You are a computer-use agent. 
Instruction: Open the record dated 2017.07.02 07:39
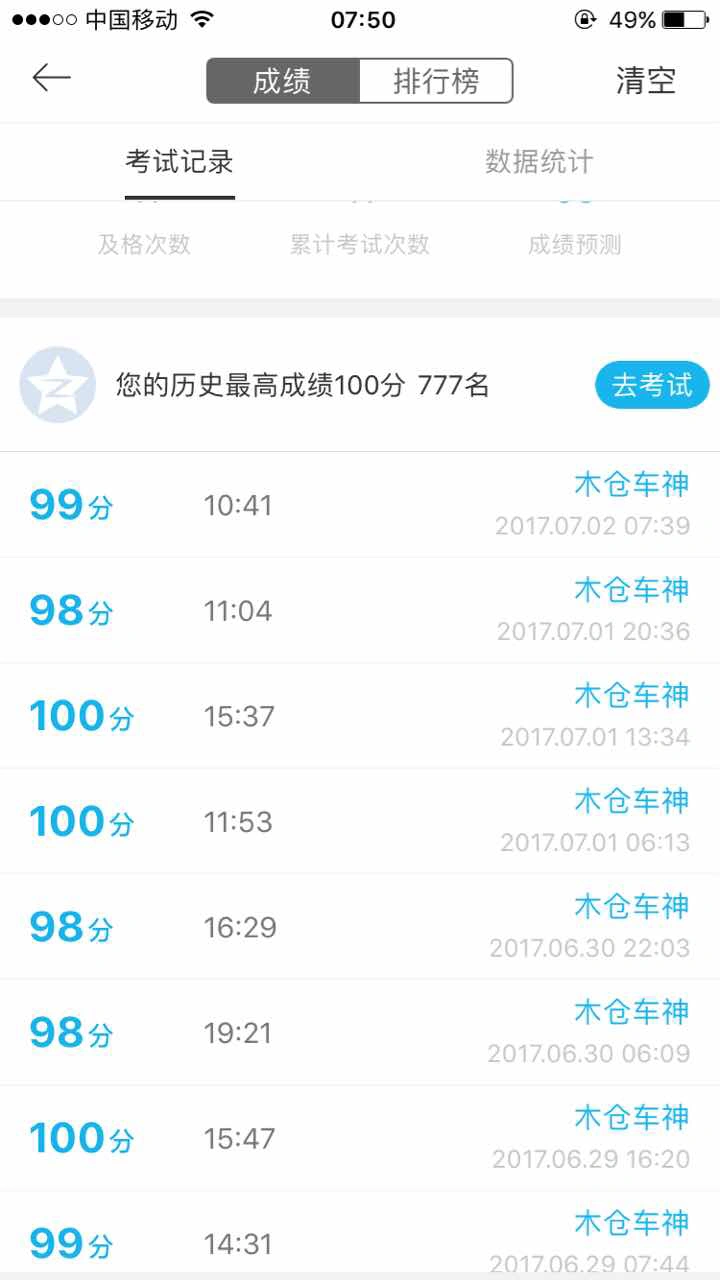(x=360, y=505)
